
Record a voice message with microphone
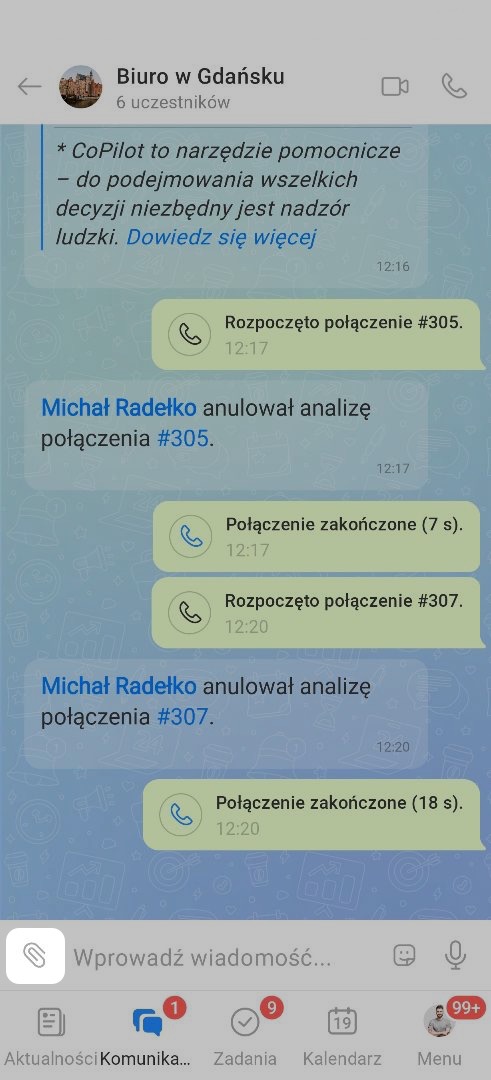coord(455,955)
